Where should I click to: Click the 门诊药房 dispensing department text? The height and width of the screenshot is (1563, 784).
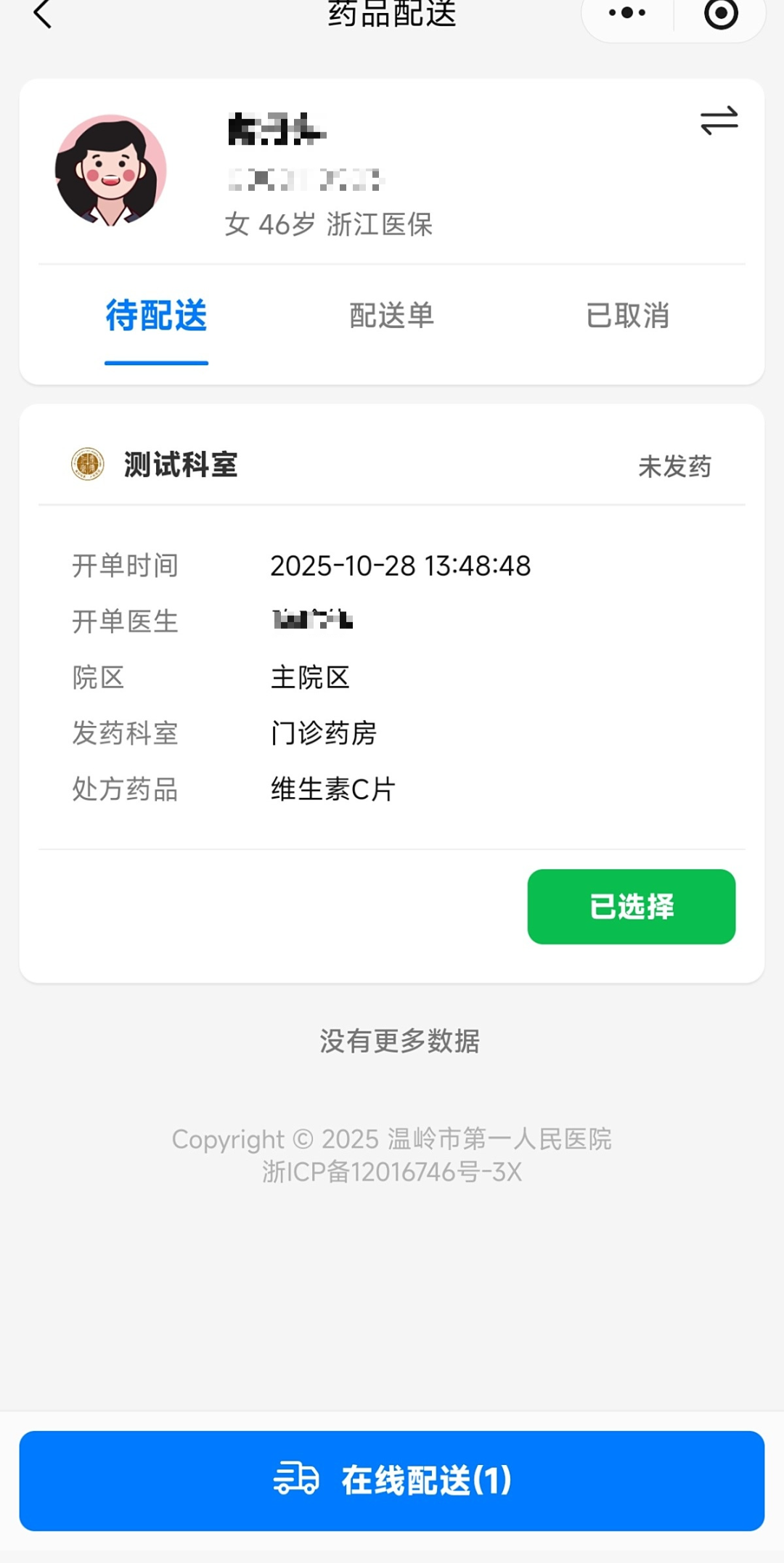coord(323,734)
